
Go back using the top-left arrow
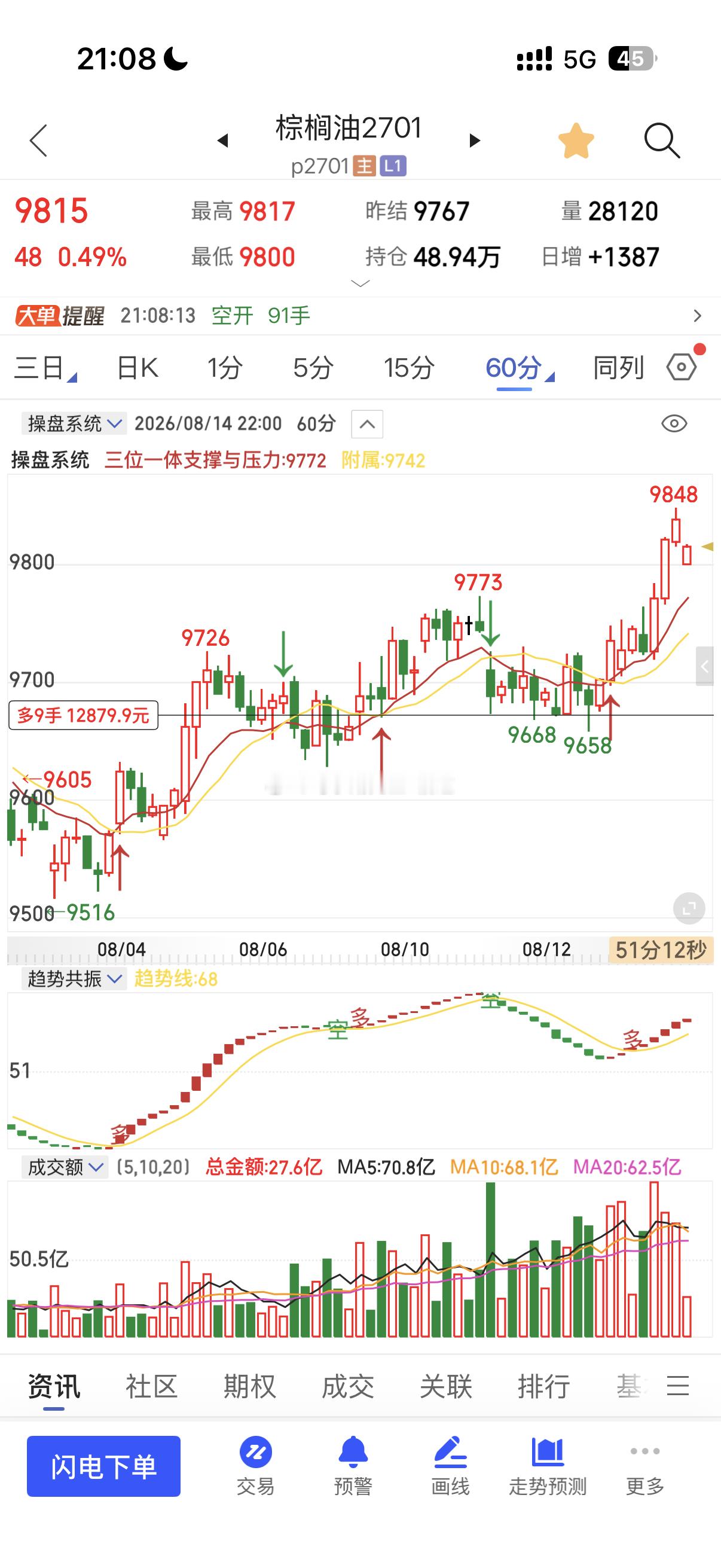(x=38, y=141)
